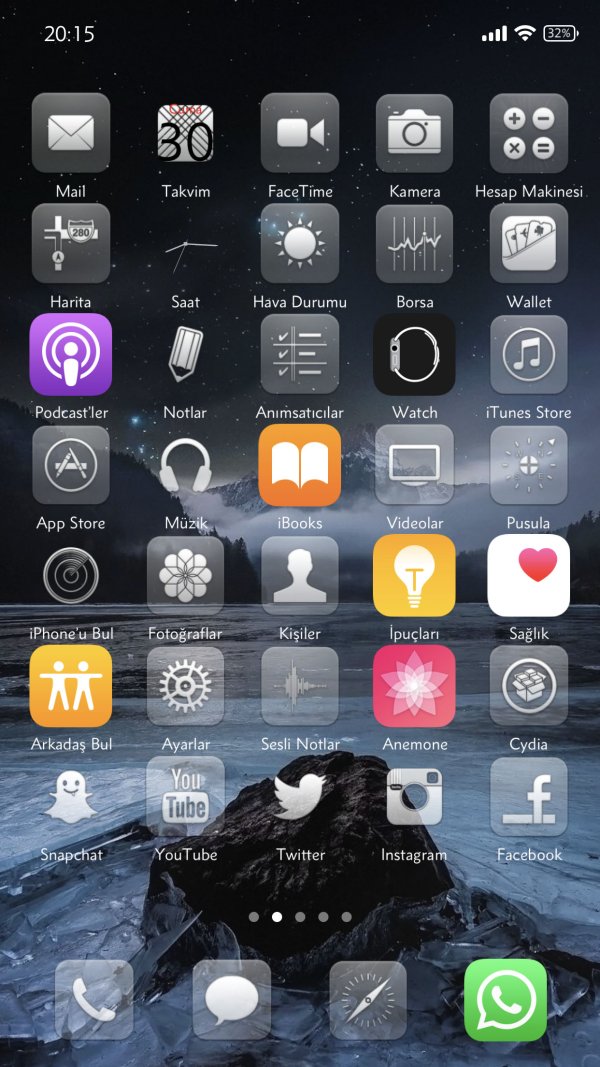Image resolution: width=600 pixels, height=1067 pixels.
Task: Tap the phone dialer in dock
Action: (94, 1000)
